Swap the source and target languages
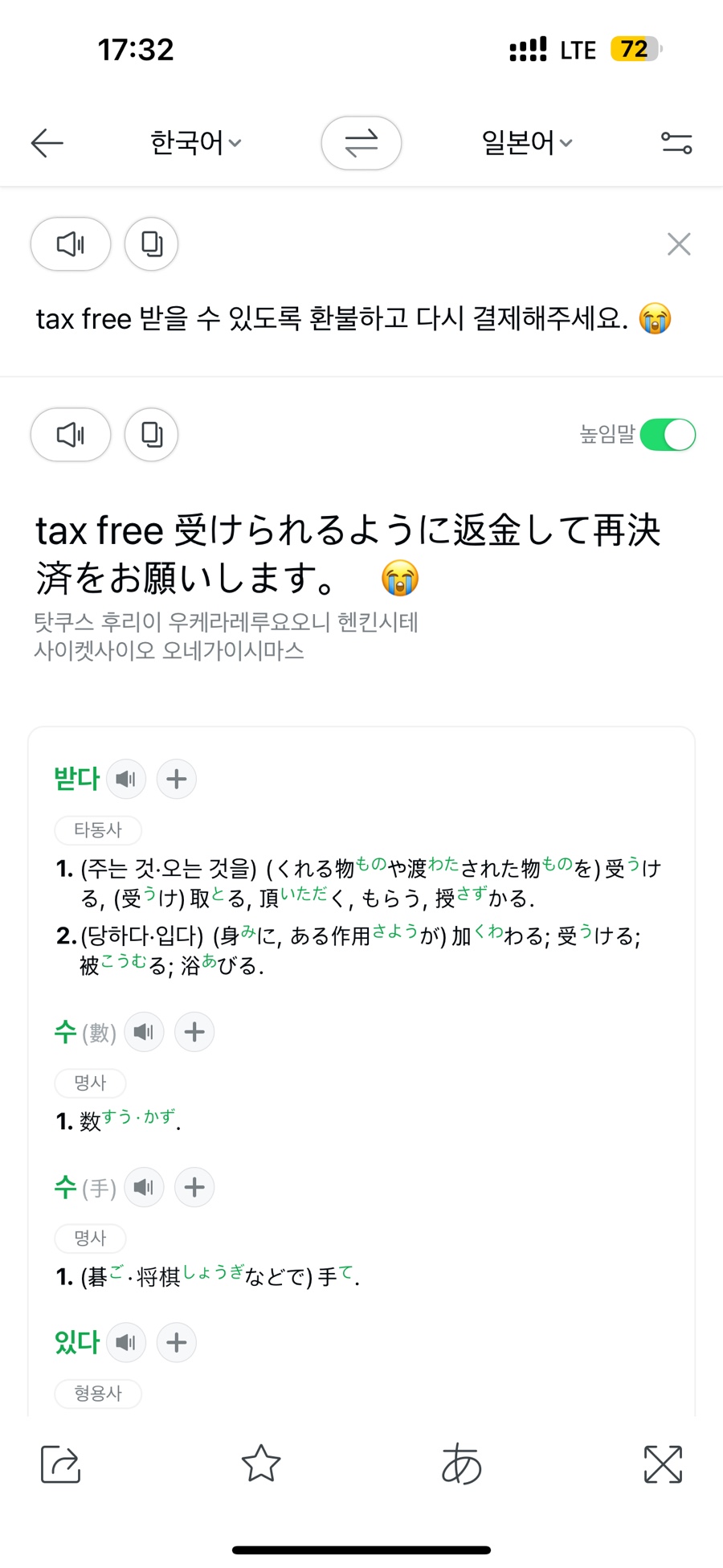Viewport: 723px width, 1568px height. click(361, 143)
